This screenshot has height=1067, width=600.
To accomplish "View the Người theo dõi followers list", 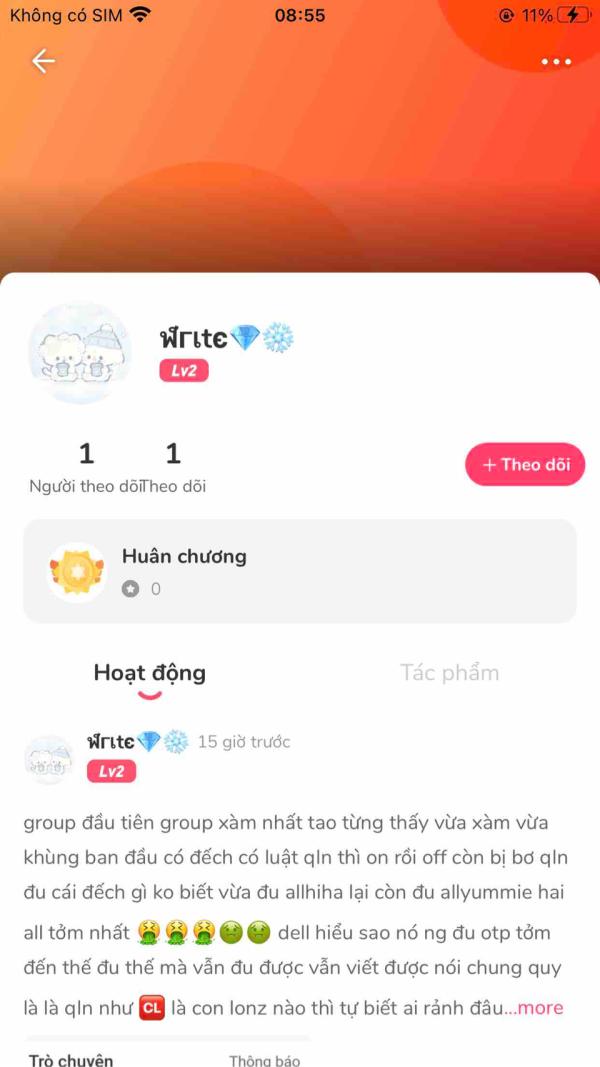I will pyautogui.click(x=86, y=468).
